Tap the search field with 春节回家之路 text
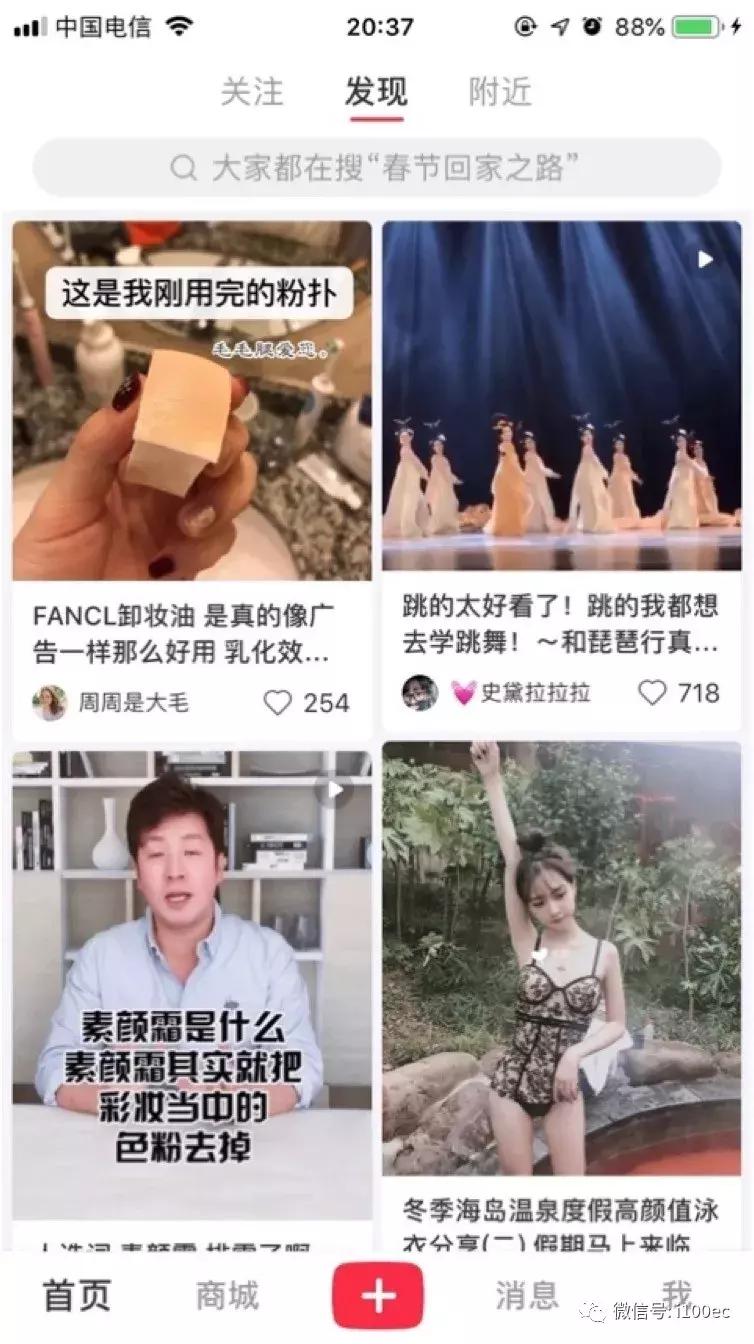The image size is (754, 1344). click(x=377, y=168)
